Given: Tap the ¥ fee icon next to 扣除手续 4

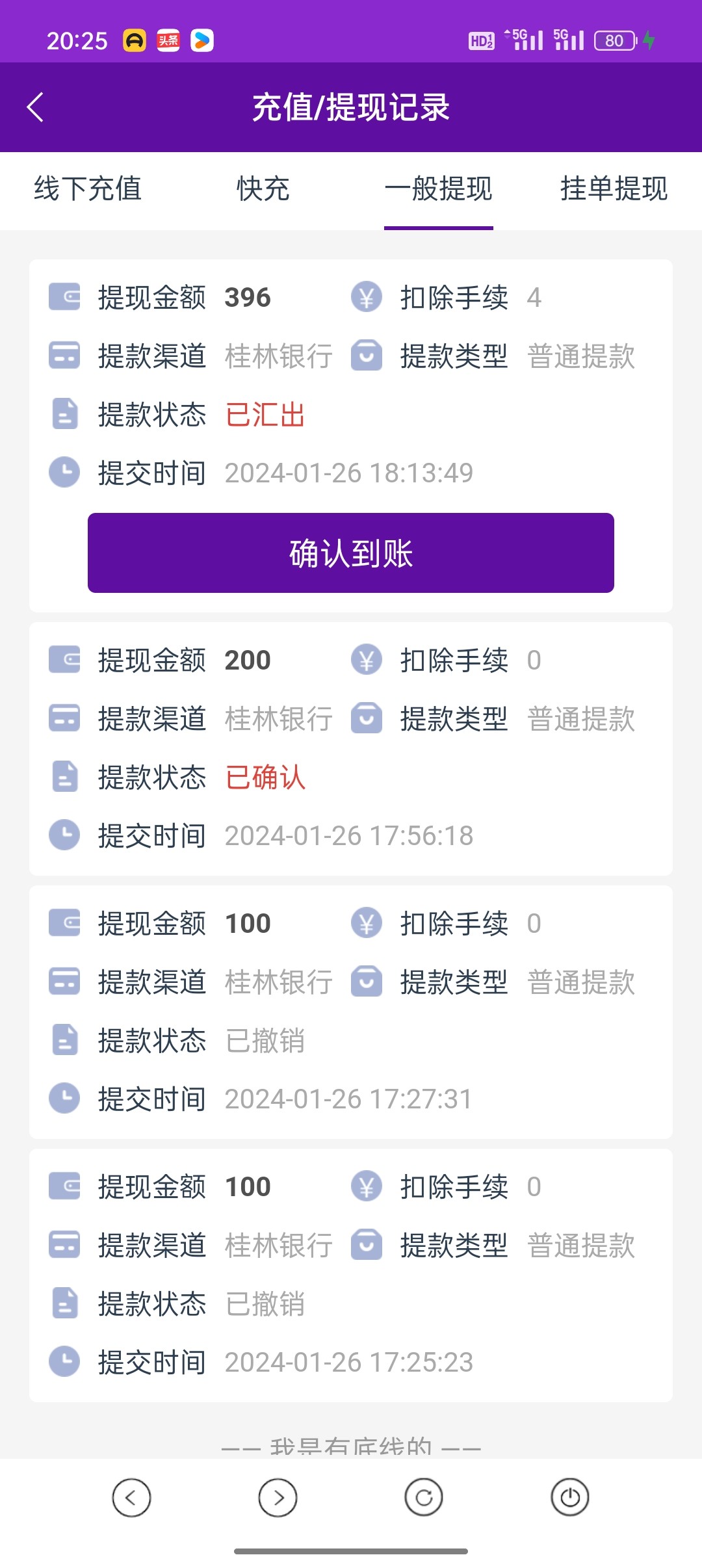Looking at the screenshot, I should pos(367,298).
